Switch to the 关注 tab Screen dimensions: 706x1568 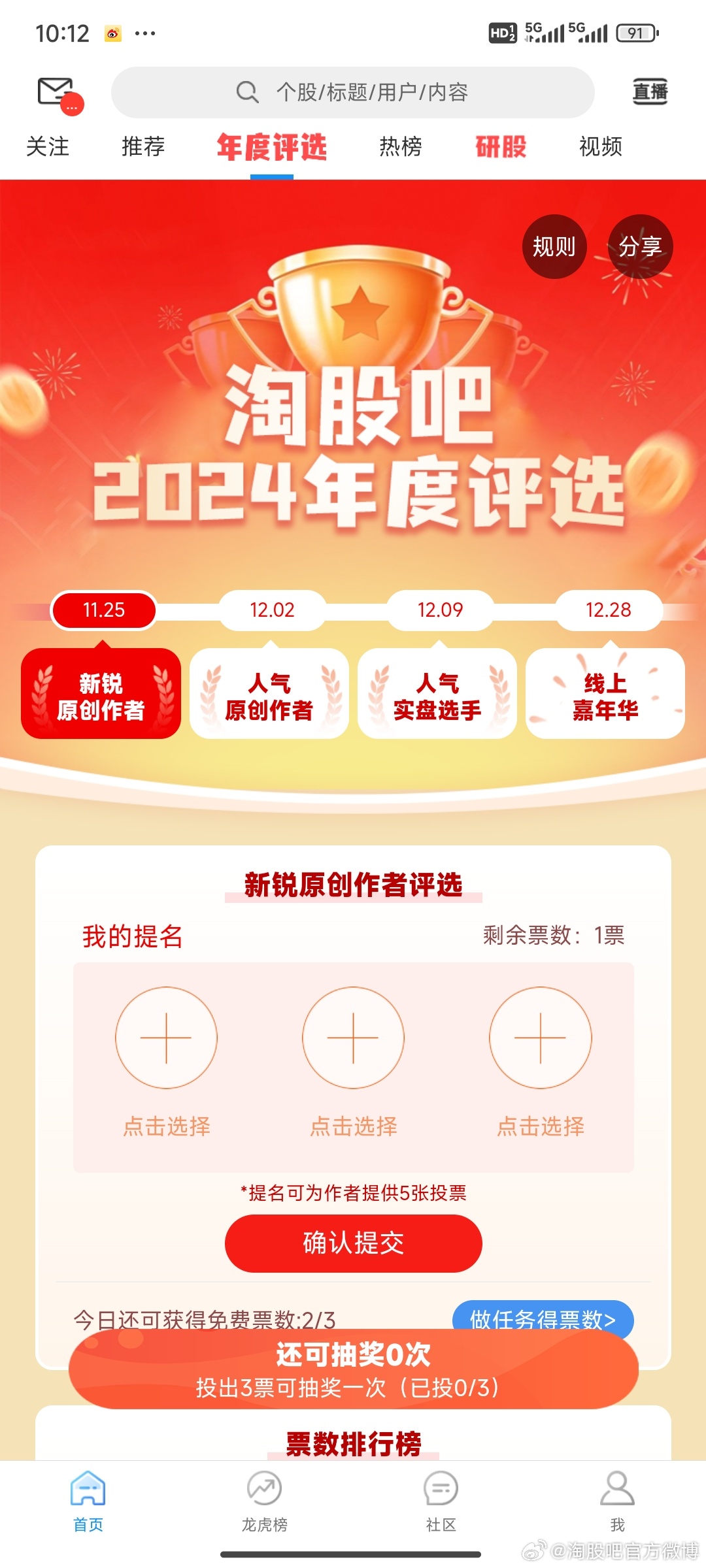tap(48, 146)
